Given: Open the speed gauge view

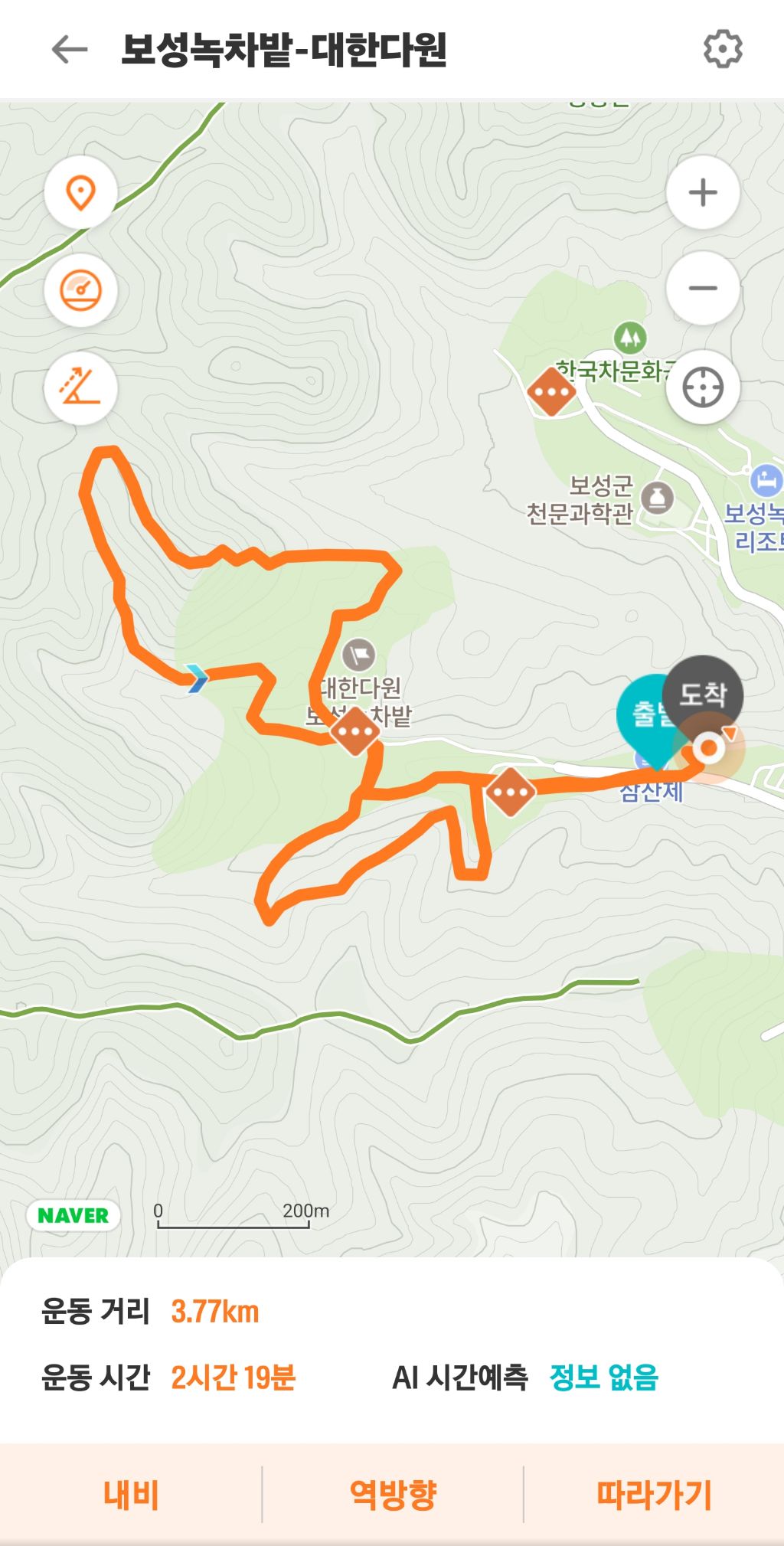Looking at the screenshot, I should tap(80, 290).
